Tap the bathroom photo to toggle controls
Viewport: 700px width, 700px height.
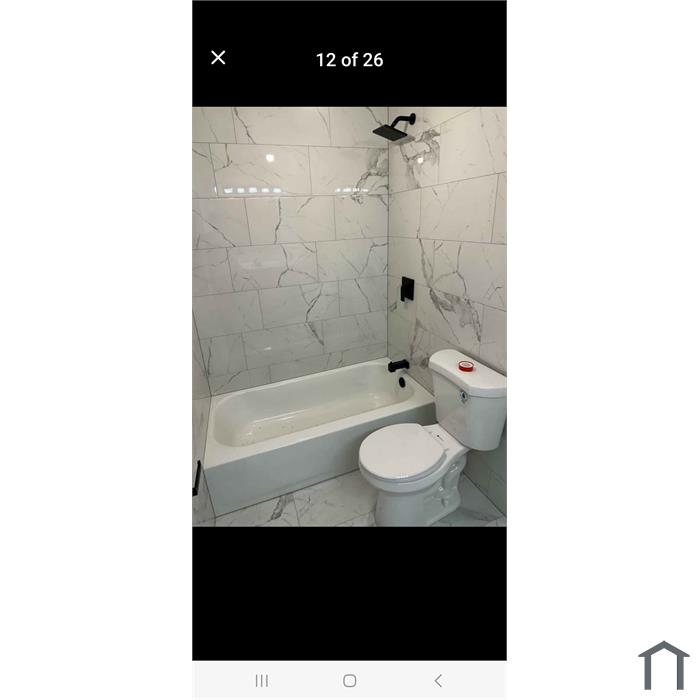coord(349,316)
